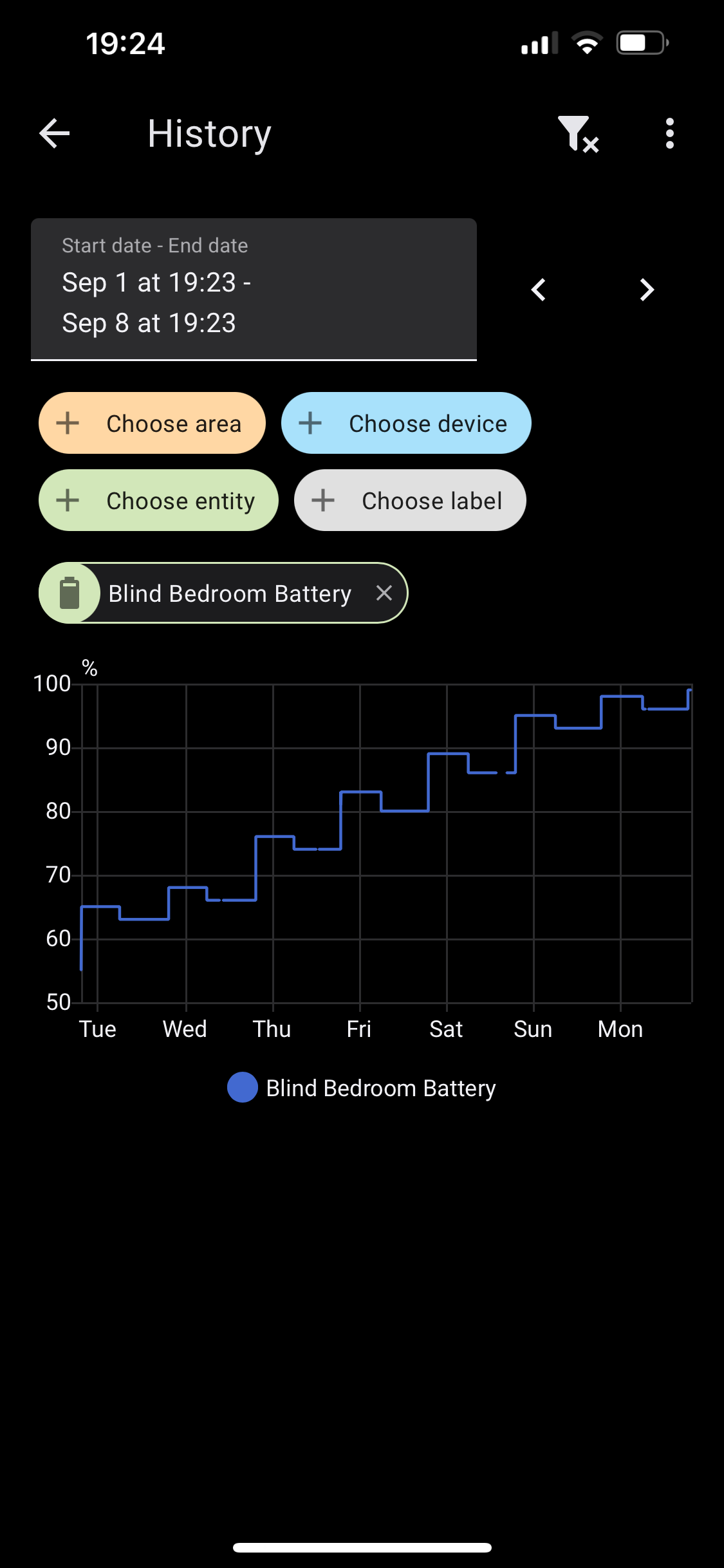Tap the Choose area chip
Image resolution: width=724 pixels, height=1568 pixels.
[152, 424]
